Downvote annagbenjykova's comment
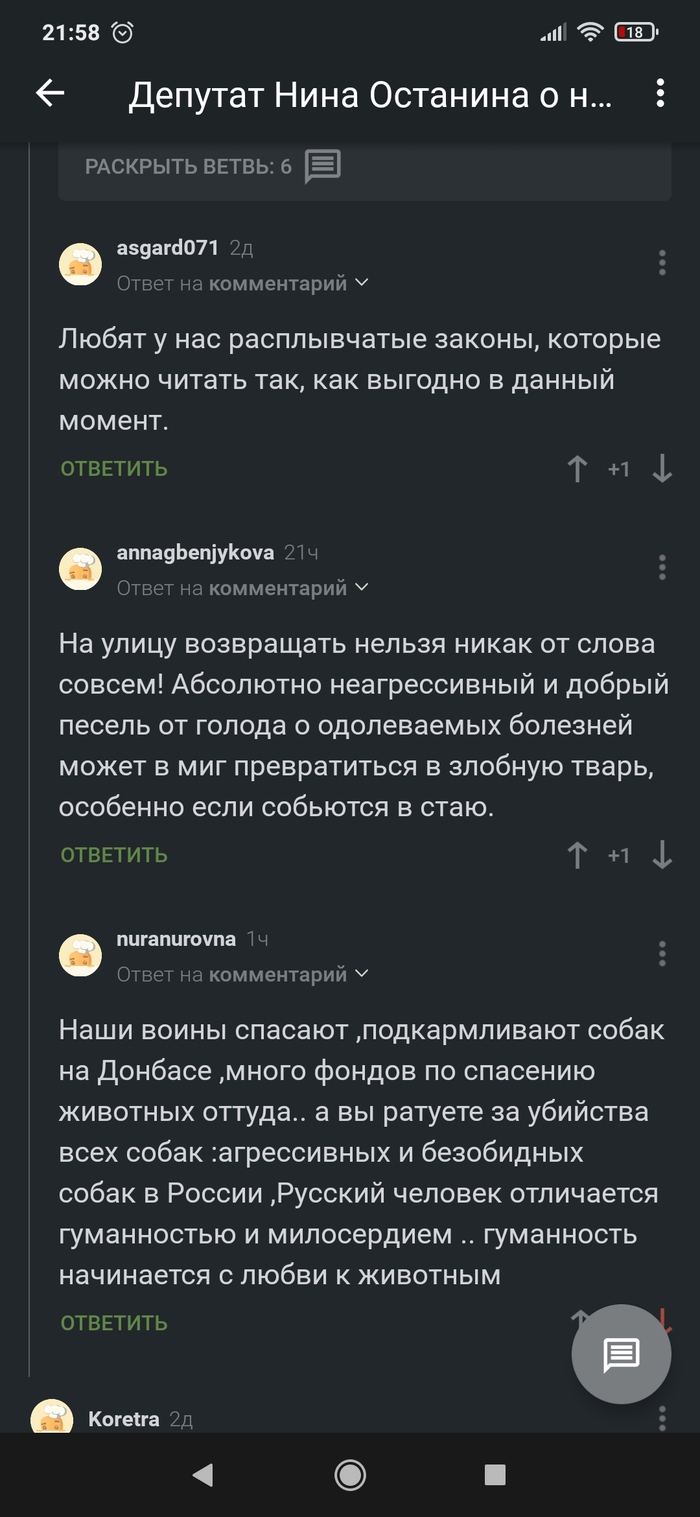The width and height of the screenshot is (700, 1517). pos(662,855)
